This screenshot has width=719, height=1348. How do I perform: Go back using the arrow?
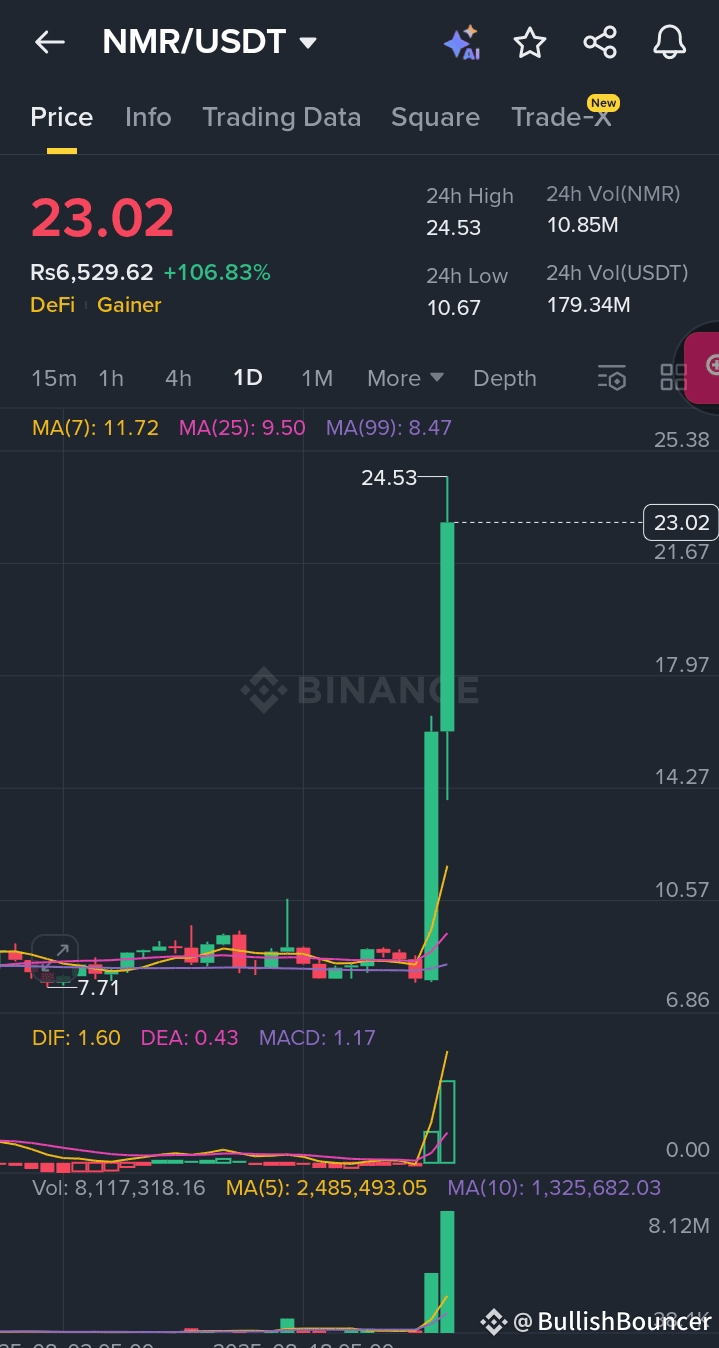(x=49, y=42)
